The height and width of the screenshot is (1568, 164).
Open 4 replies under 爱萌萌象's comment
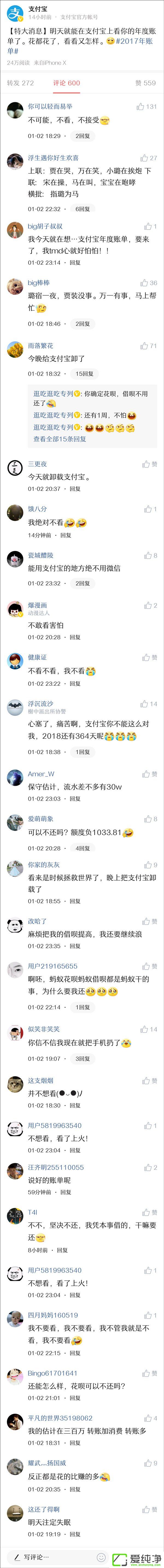coord(83,848)
